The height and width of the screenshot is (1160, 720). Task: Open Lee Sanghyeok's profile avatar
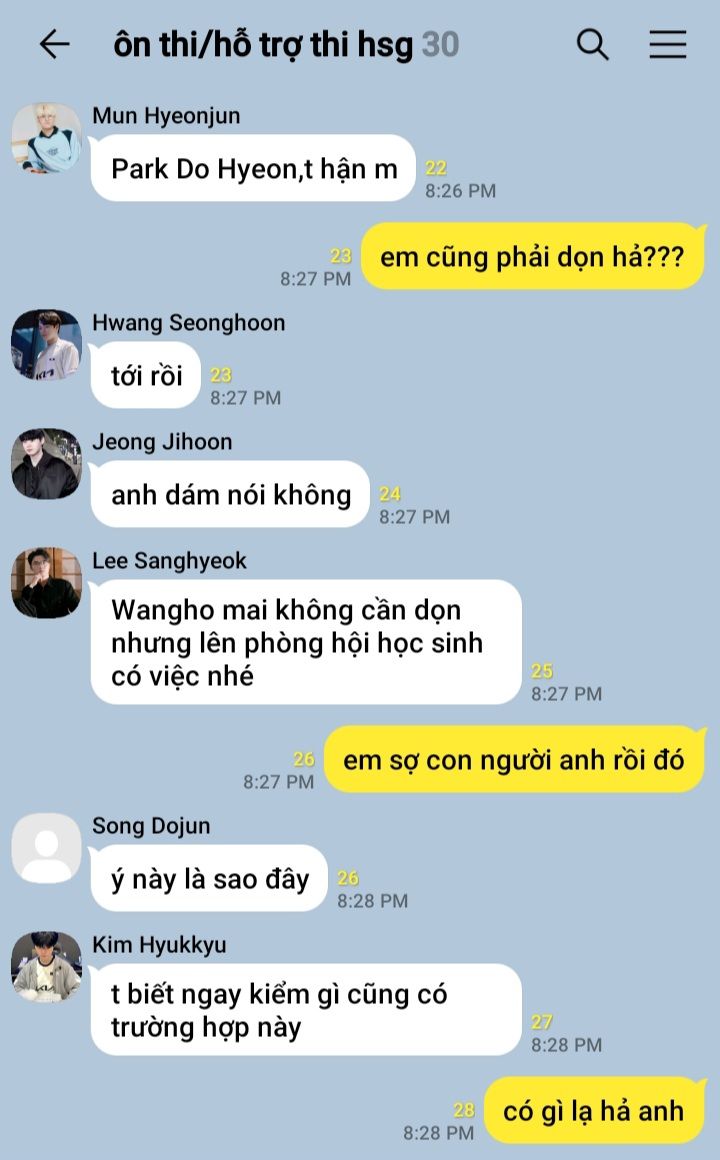pos(47,583)
